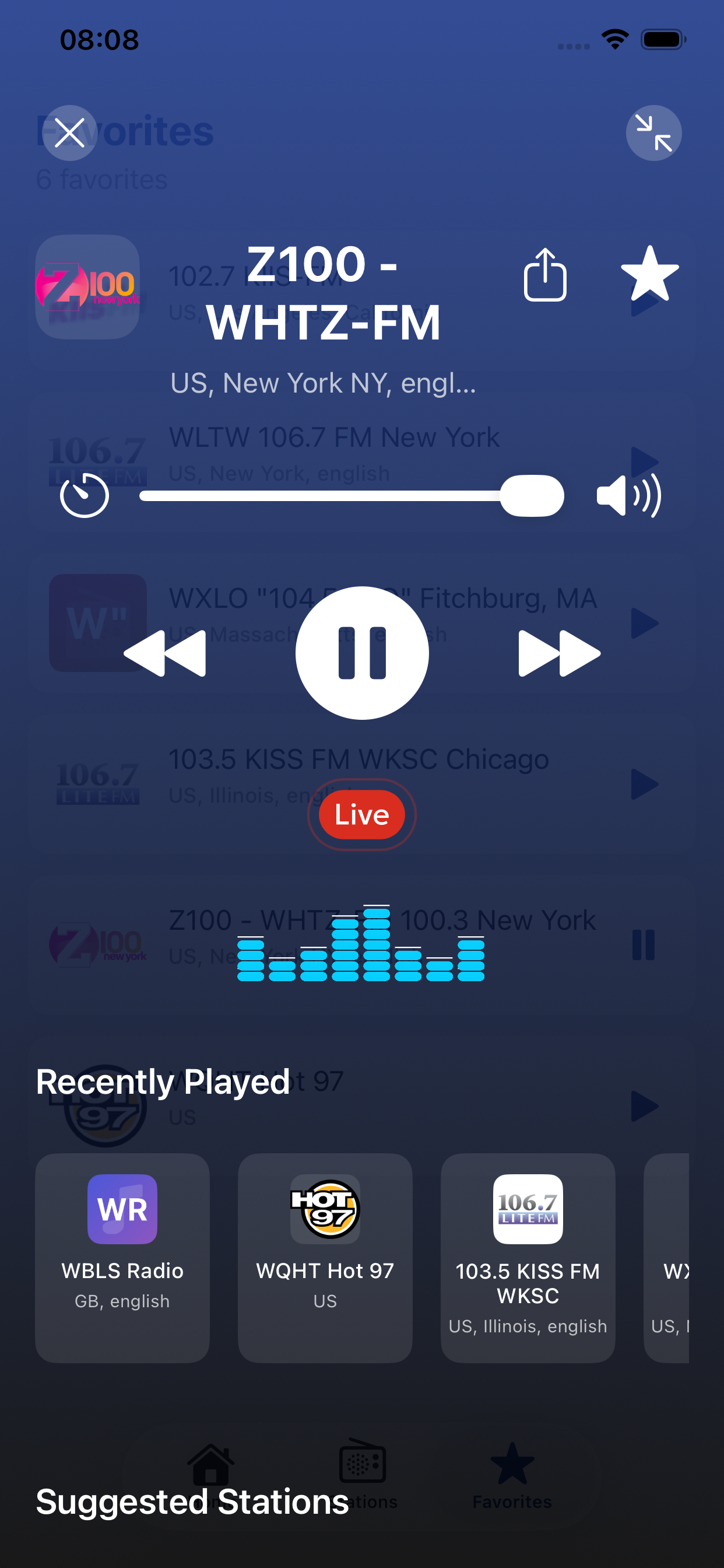This screenshot has width=724, height=1568.
Task: Play 103.5 KISS FM WKSC Chicago
Action: (645, 784)
